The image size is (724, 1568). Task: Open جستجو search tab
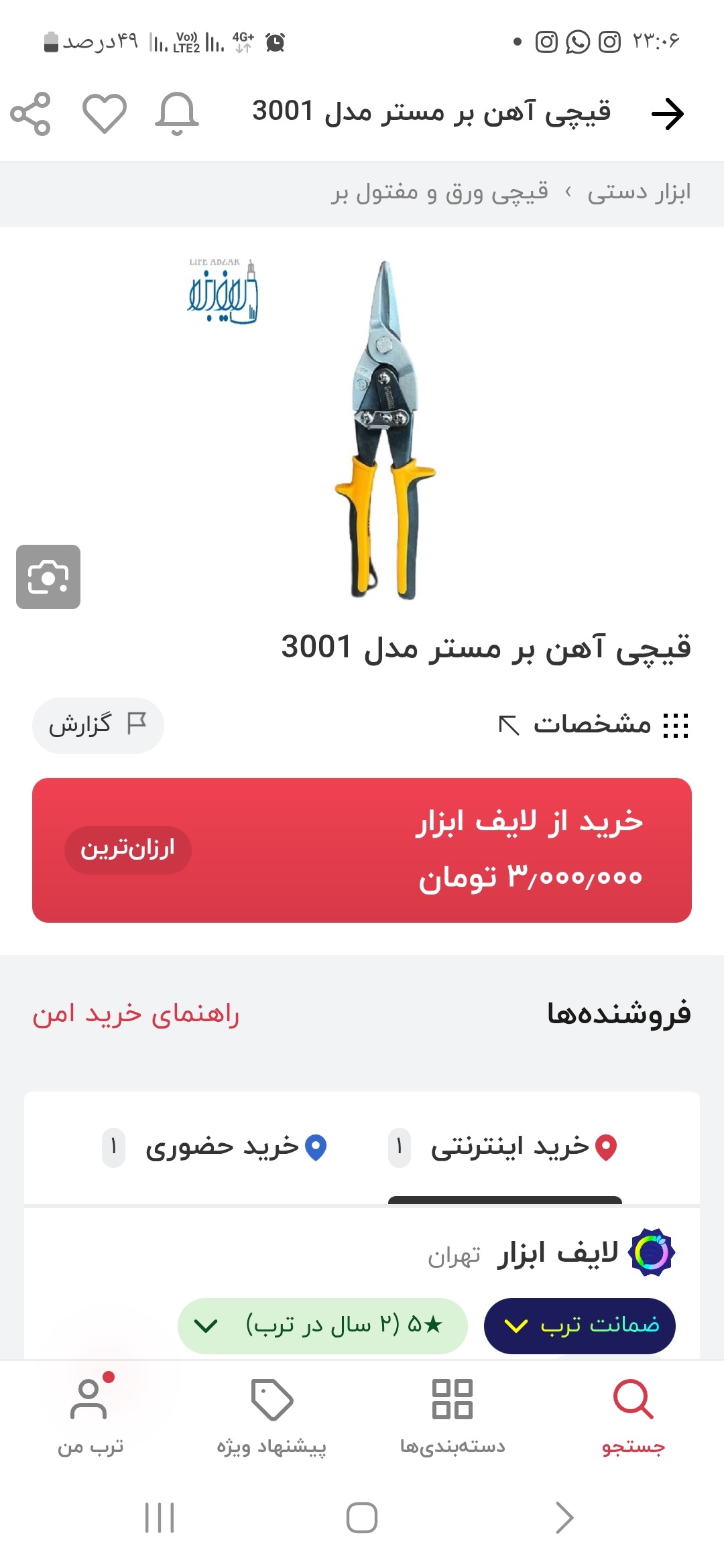point(633,1414)
